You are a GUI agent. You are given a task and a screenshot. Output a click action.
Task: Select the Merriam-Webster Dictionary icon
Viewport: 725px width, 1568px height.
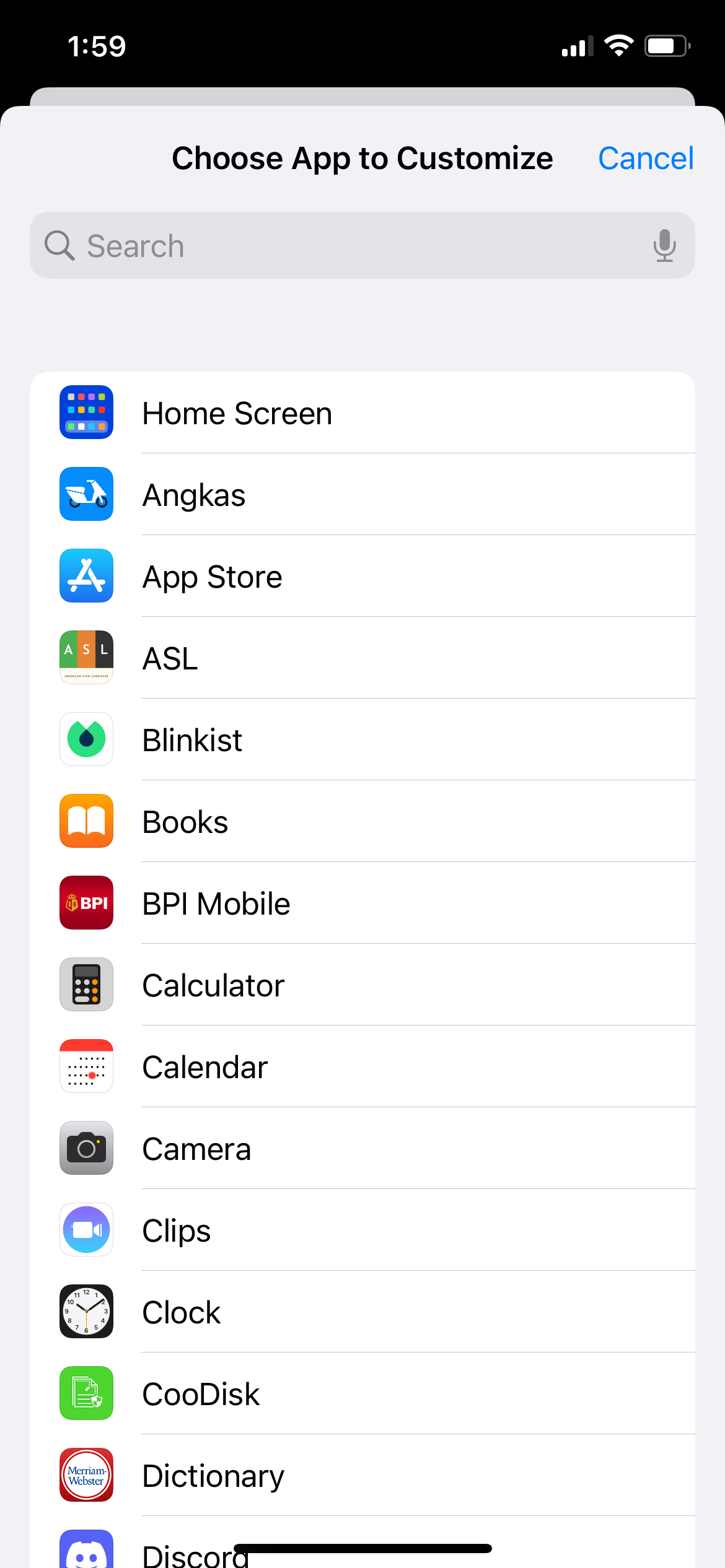(86, 1475)
